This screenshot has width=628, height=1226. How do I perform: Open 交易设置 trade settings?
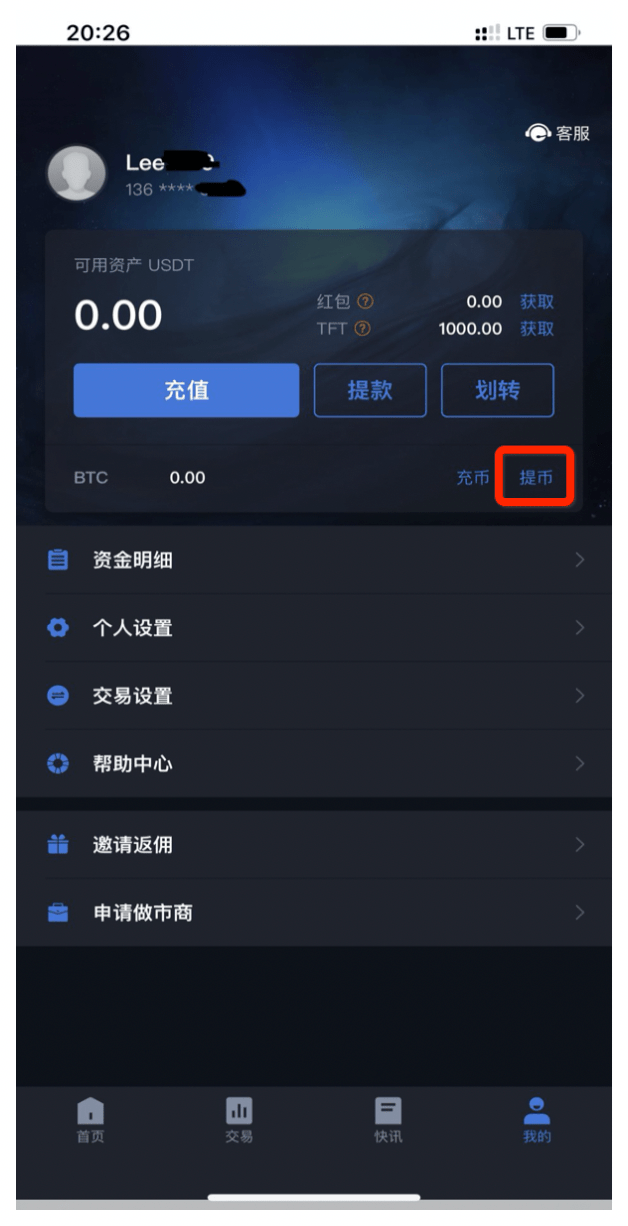tap(313, 696)
